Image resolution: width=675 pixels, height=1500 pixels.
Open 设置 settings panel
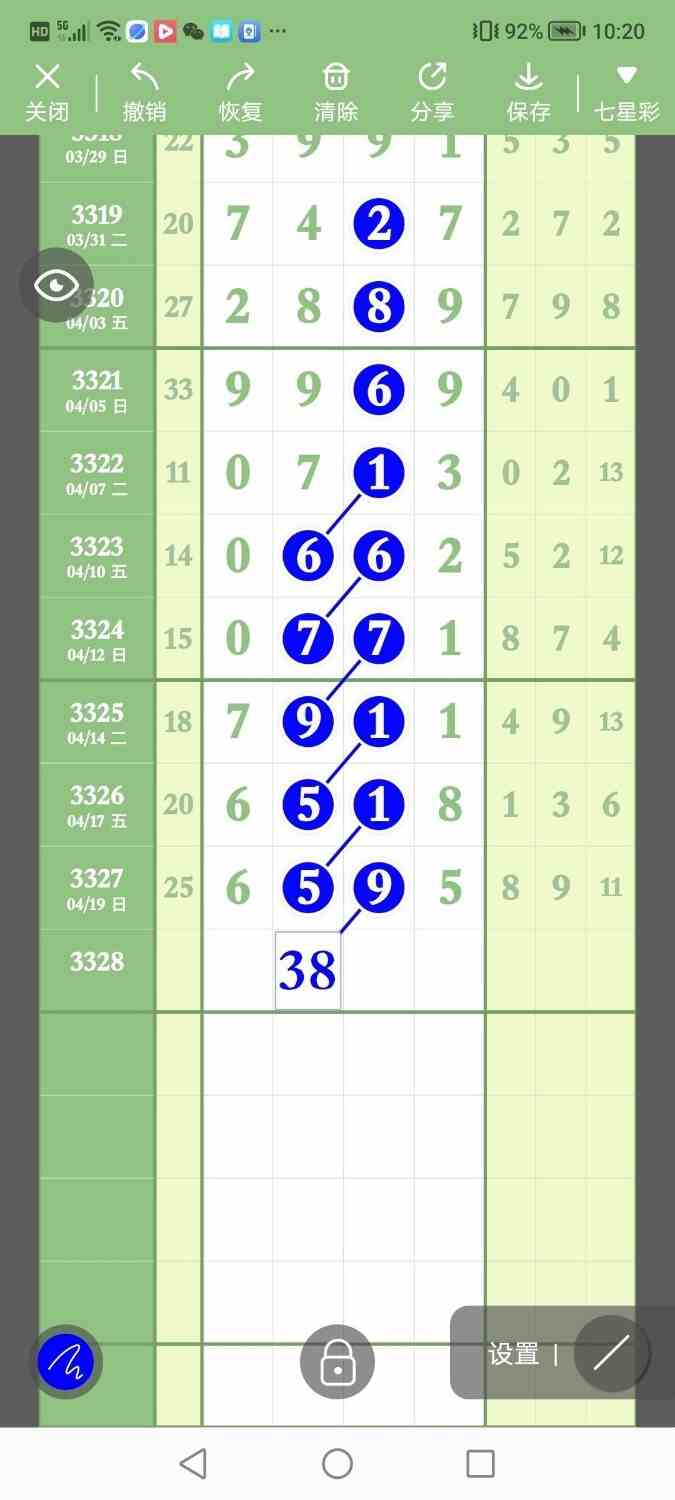coord(514,1354)
